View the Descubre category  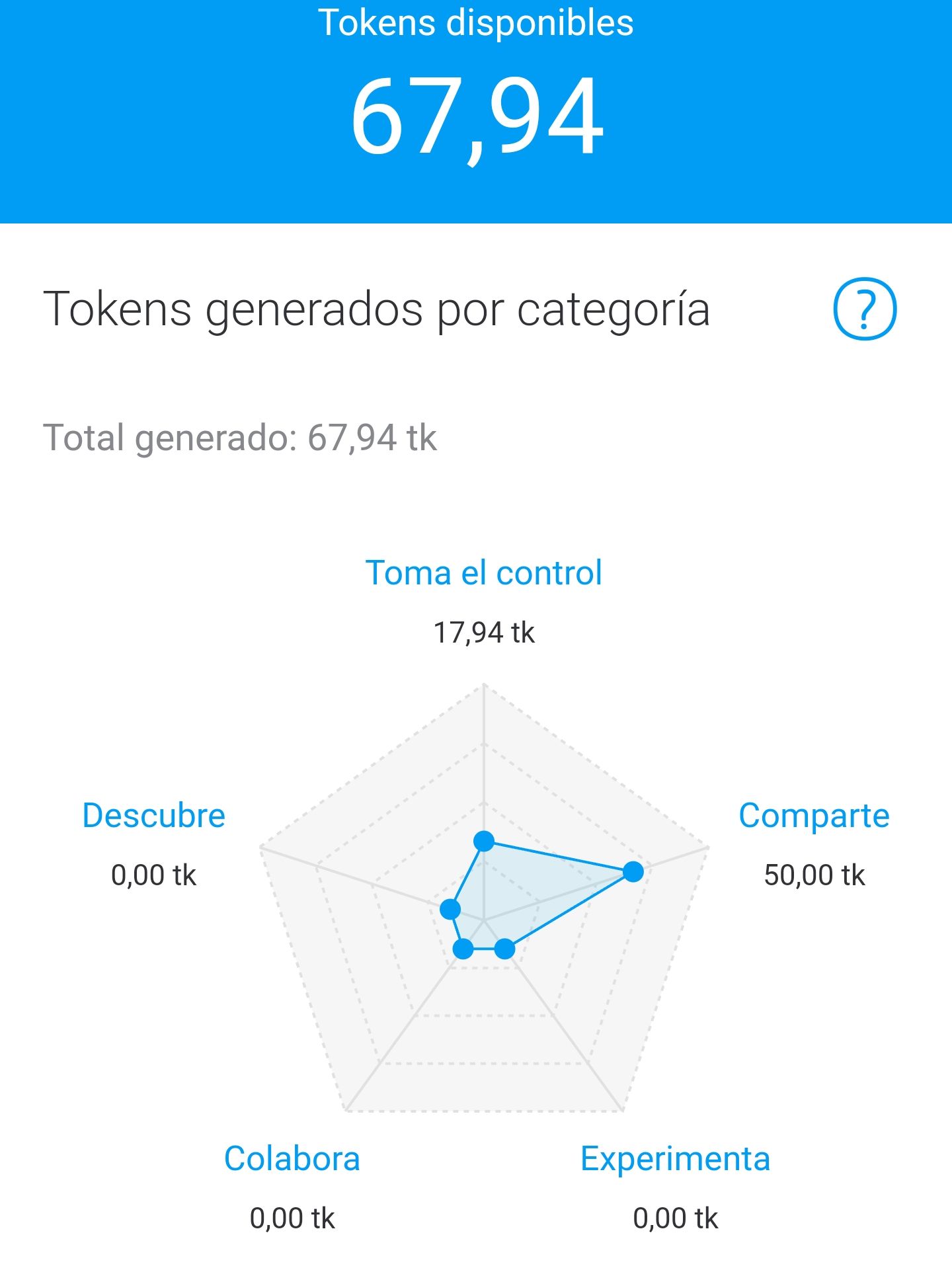coord(153,816)
